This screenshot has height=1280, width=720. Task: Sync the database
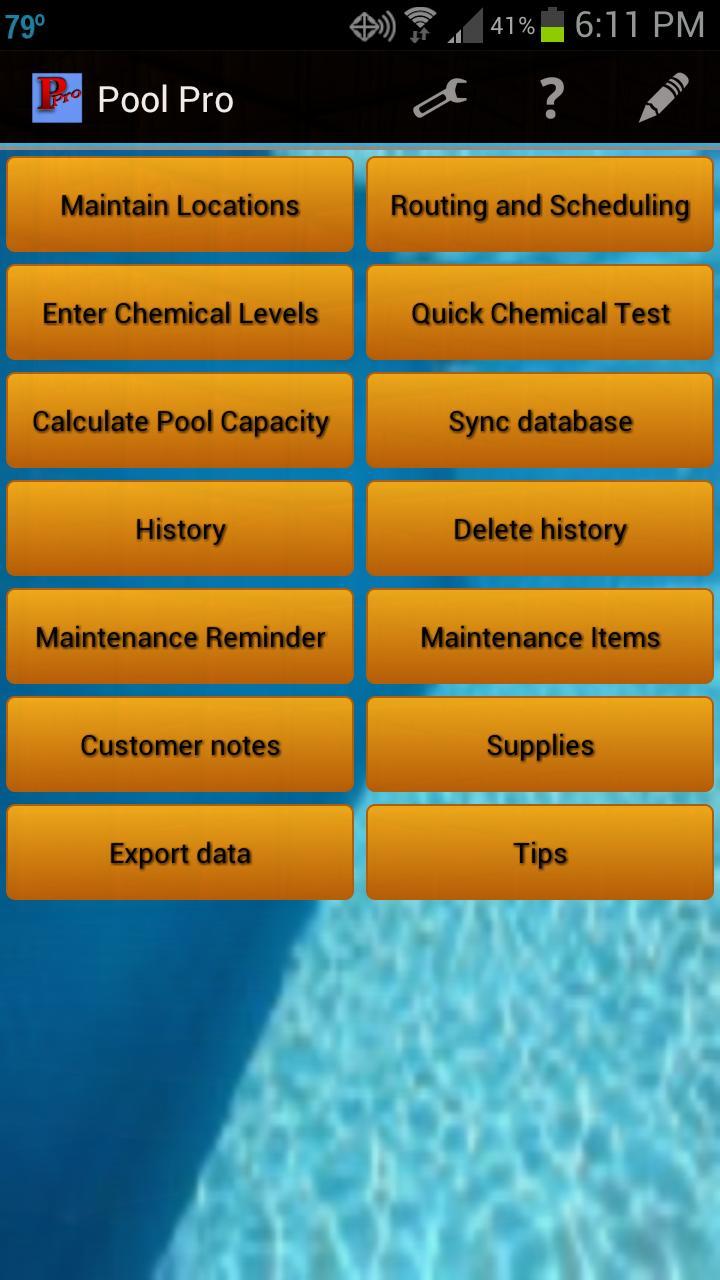click(540, 421)
